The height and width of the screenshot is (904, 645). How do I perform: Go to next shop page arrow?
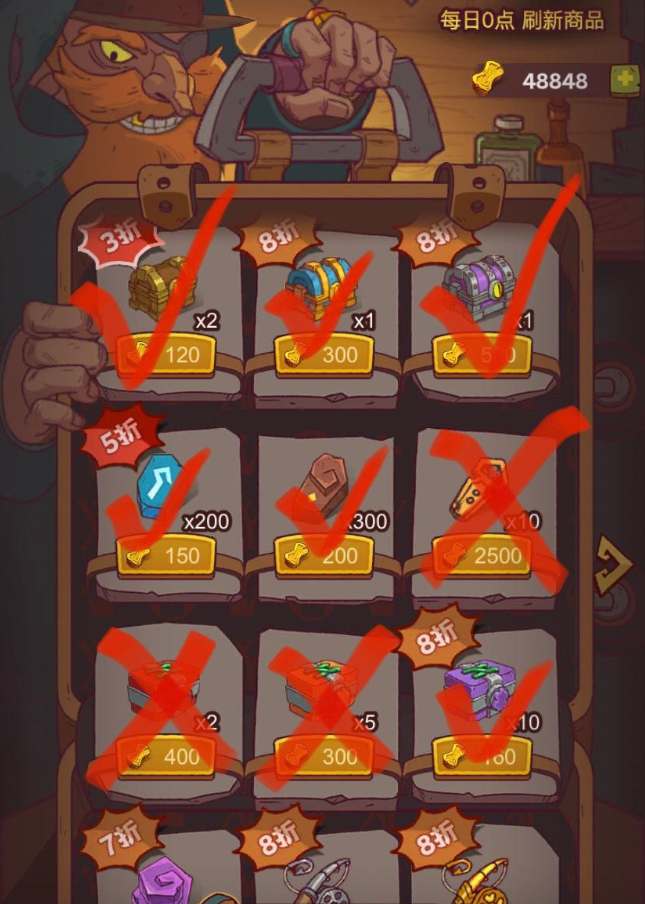pyautogui.click(x=608, y=567)
